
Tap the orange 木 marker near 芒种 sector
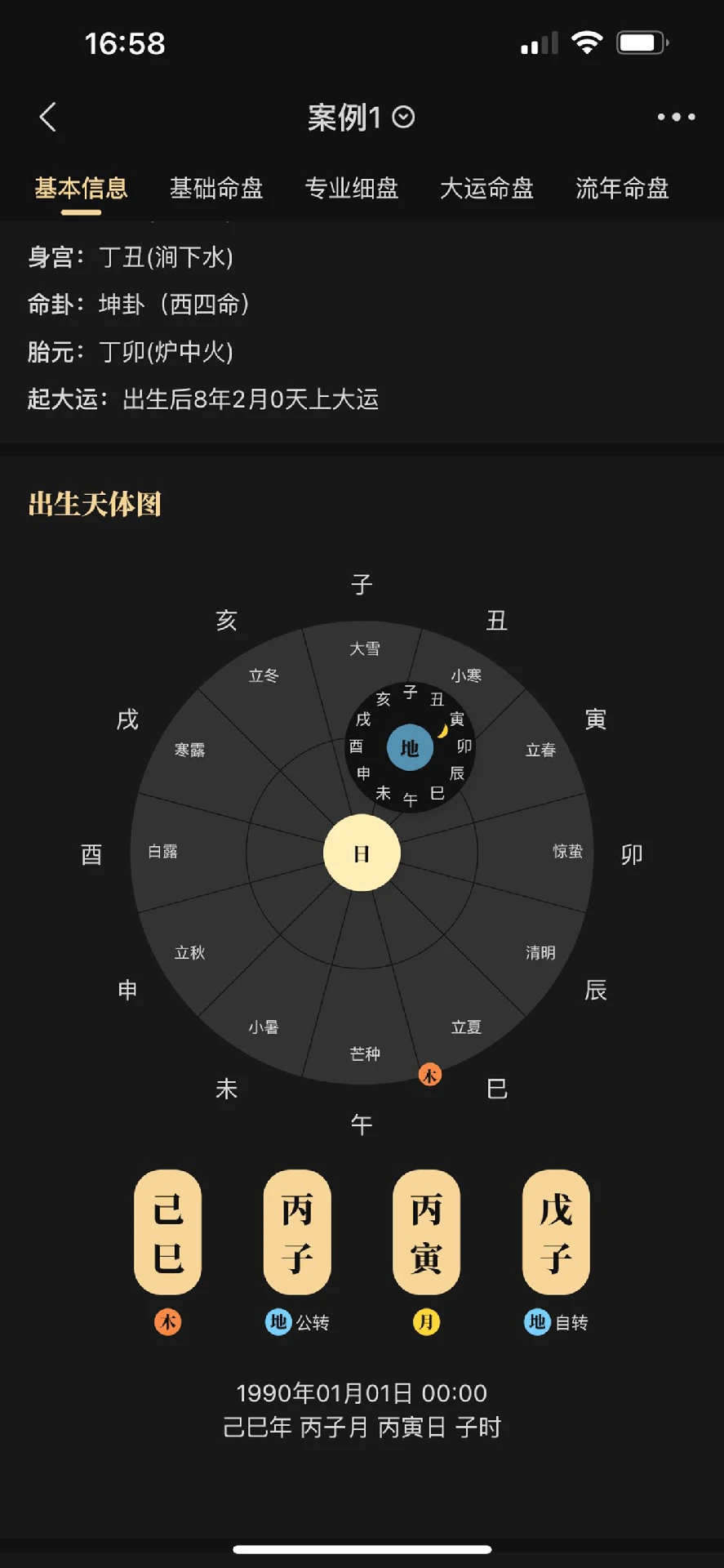point(430,1075)
